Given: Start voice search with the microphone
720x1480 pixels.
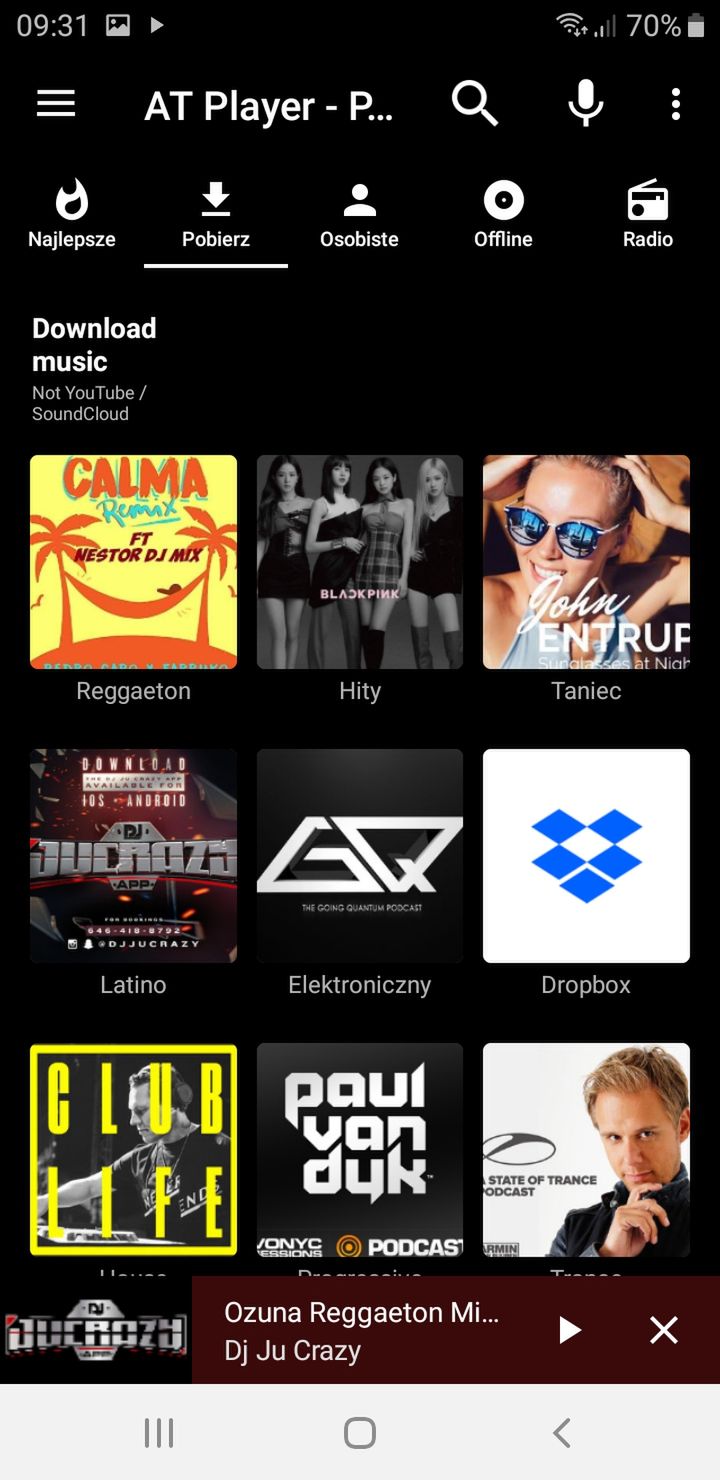Looking at the screenshot, I should tap(585, 103).
